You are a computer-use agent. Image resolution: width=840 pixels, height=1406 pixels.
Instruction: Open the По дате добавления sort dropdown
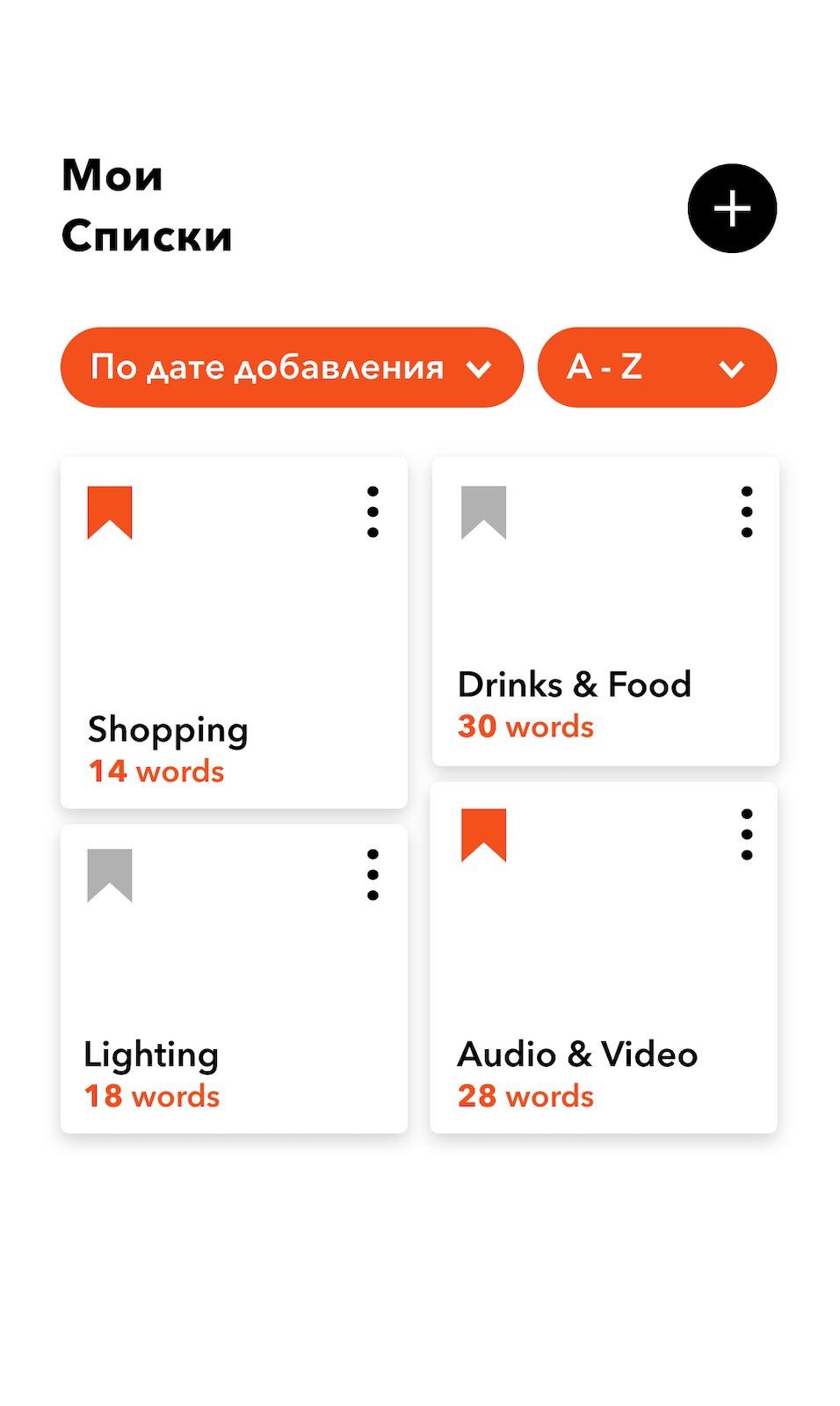[x=292, y=367]
